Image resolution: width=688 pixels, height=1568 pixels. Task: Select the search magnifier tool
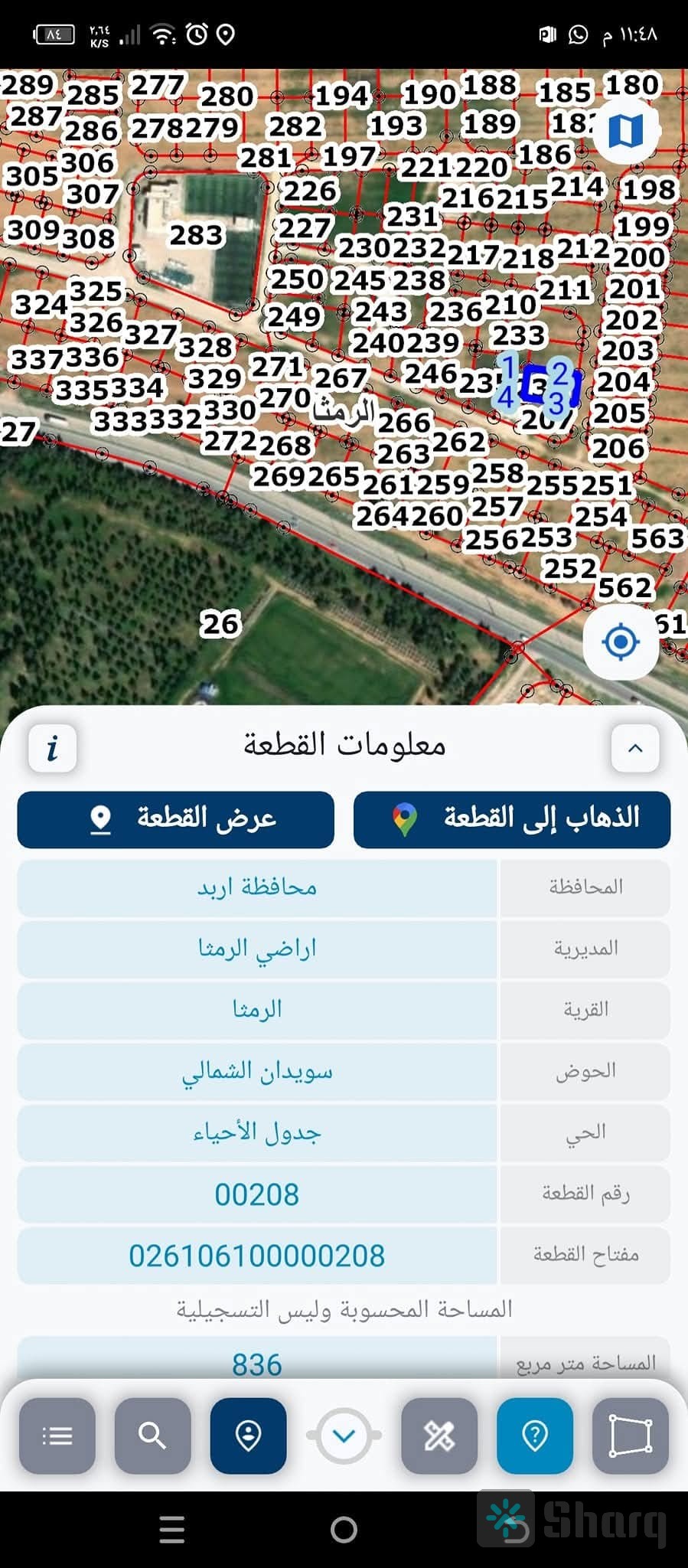(x=152, y=1435)
